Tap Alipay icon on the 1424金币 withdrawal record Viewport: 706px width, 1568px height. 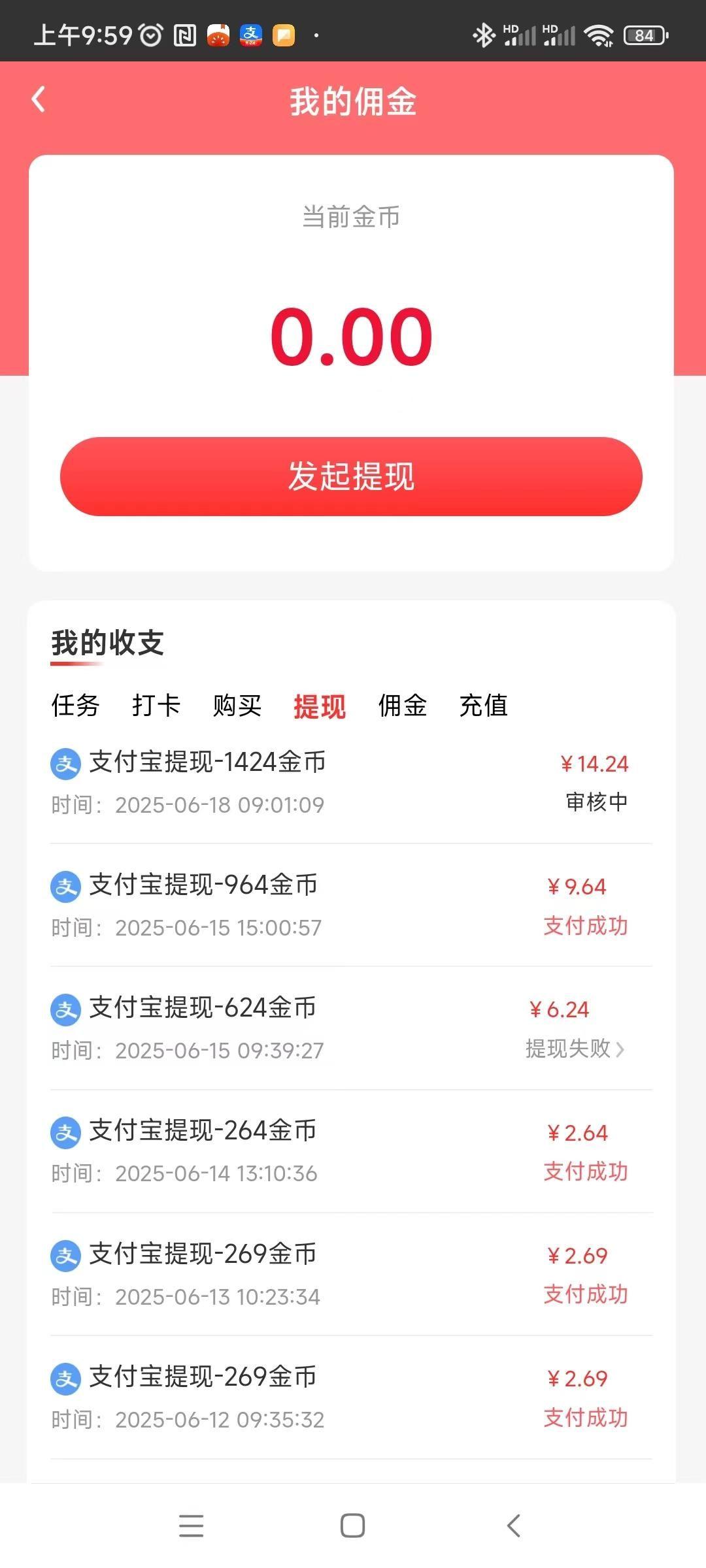(65, 763)
